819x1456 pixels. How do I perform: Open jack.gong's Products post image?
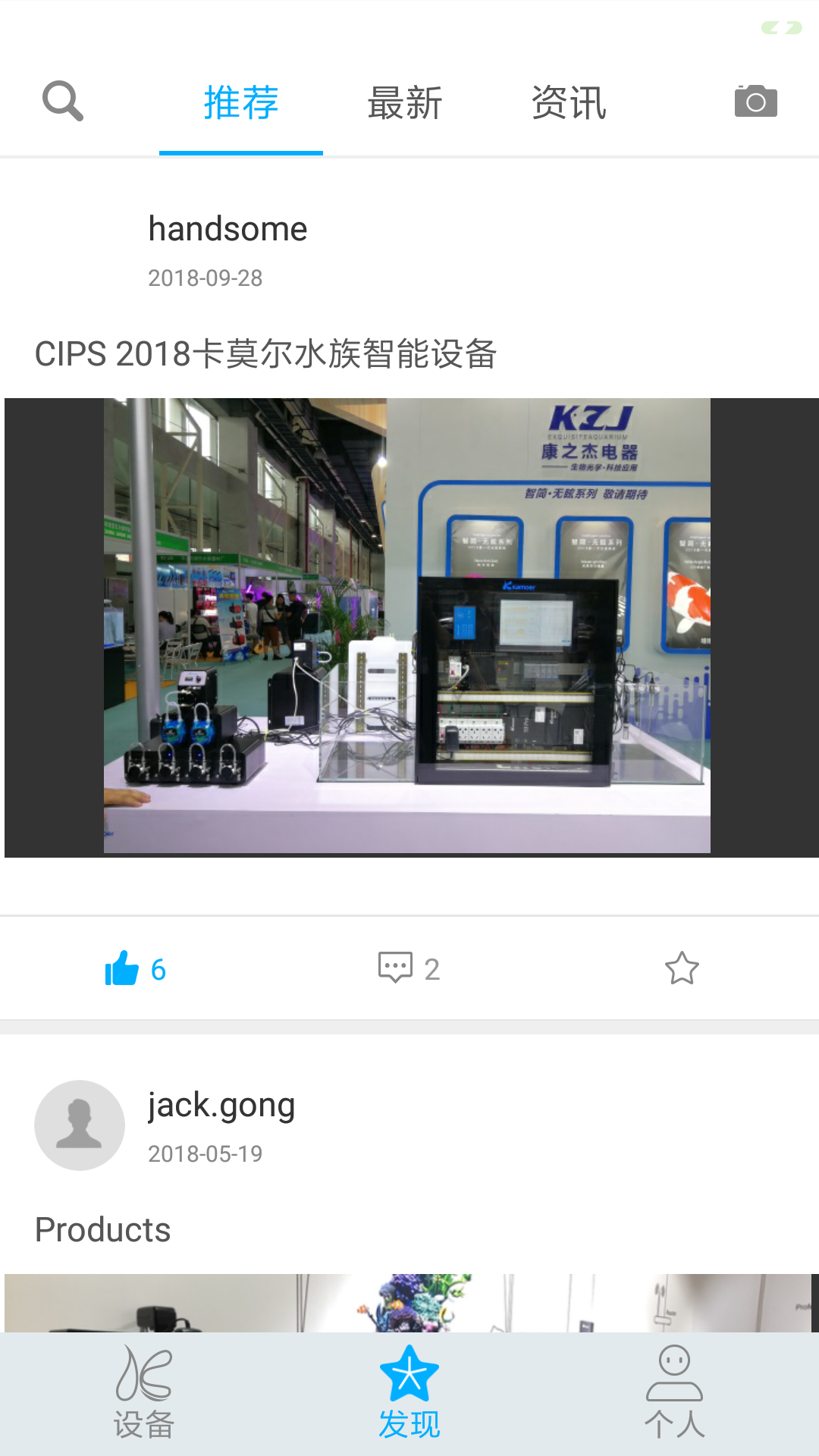coord(408,1303)
